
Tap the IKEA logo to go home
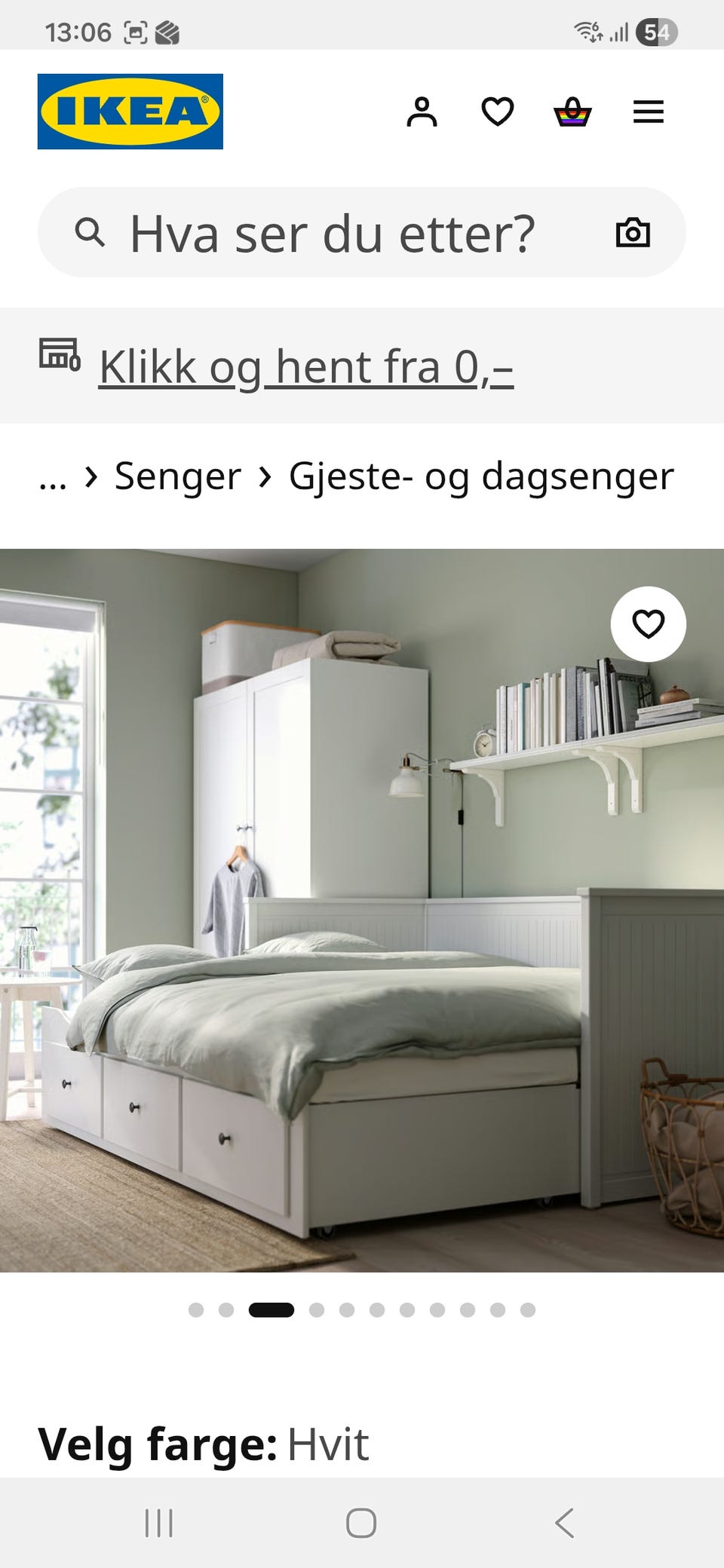132,112
